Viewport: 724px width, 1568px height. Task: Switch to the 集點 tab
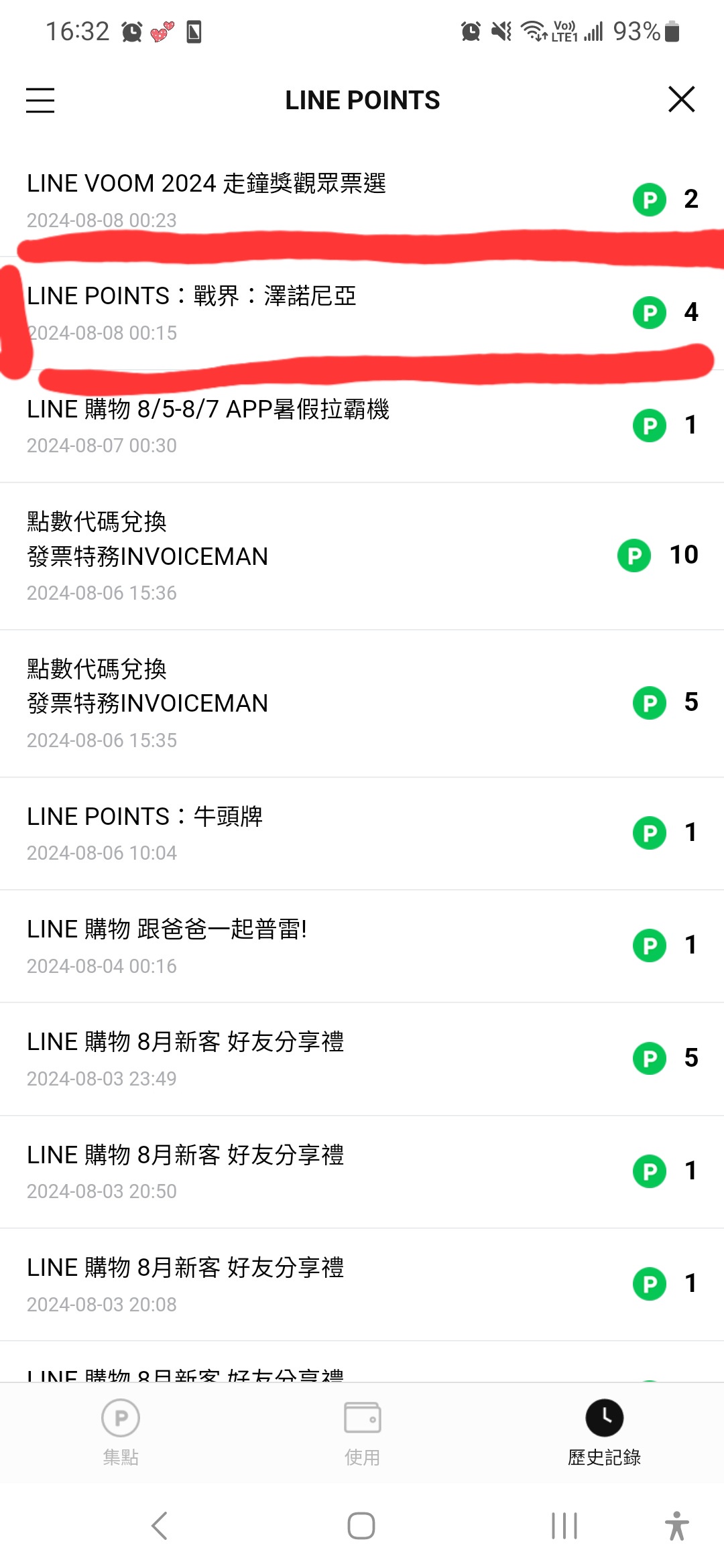coord(121,1433)
